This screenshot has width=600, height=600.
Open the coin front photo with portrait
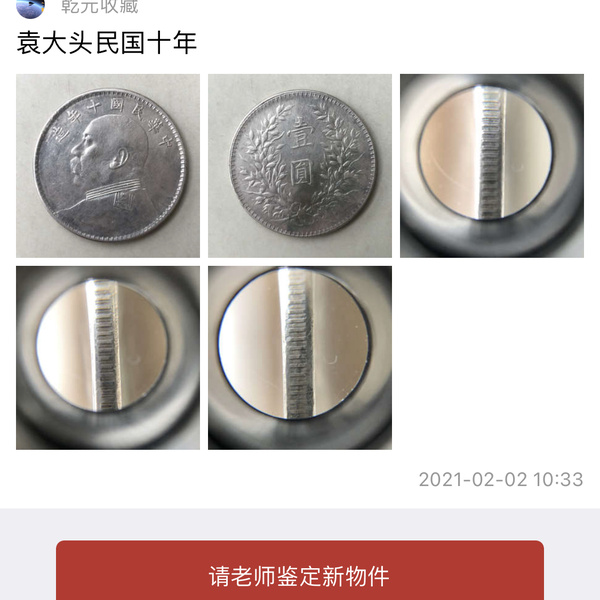pos(108,166)
